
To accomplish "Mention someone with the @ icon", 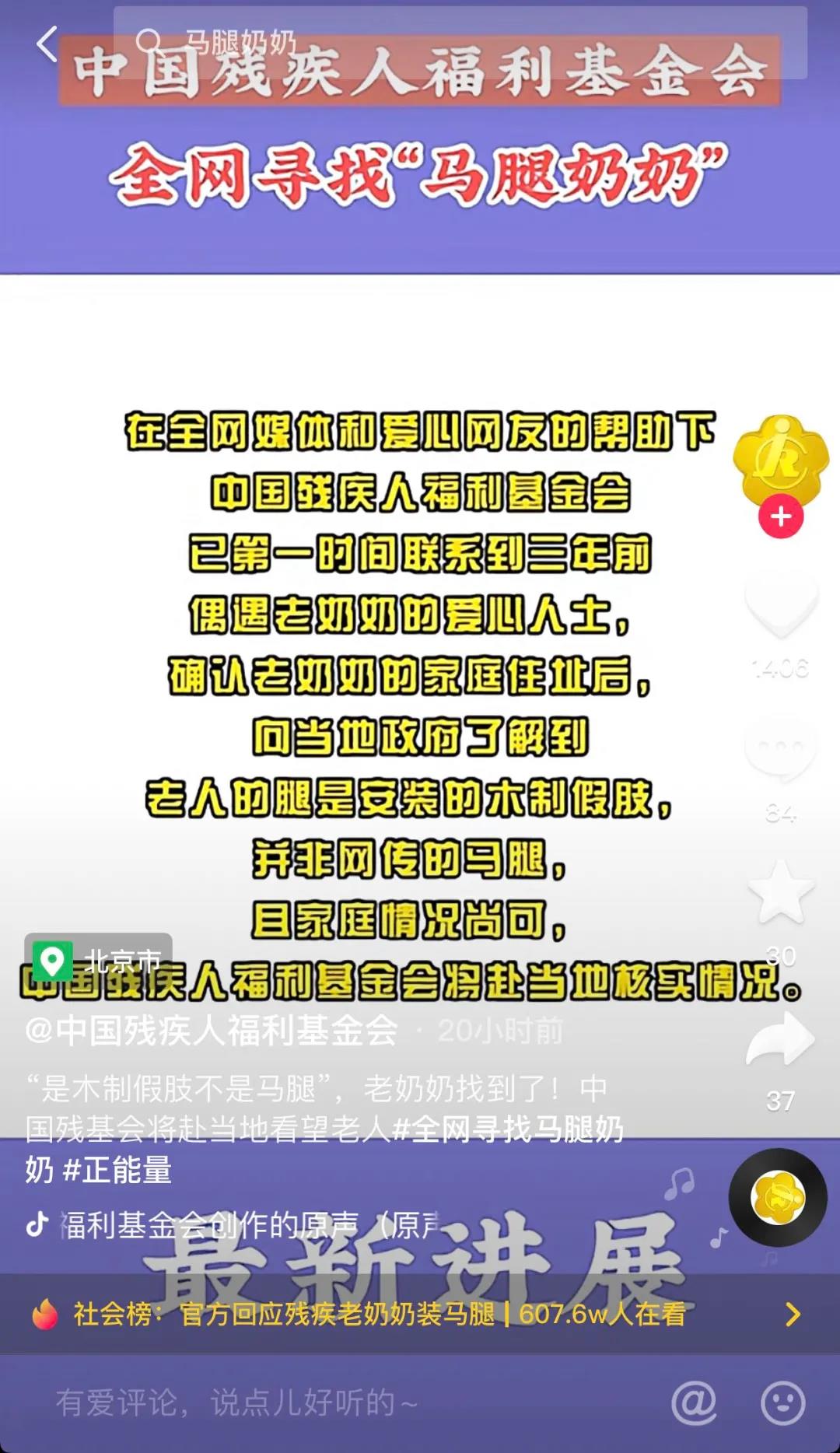I will tap(694, 1403).
